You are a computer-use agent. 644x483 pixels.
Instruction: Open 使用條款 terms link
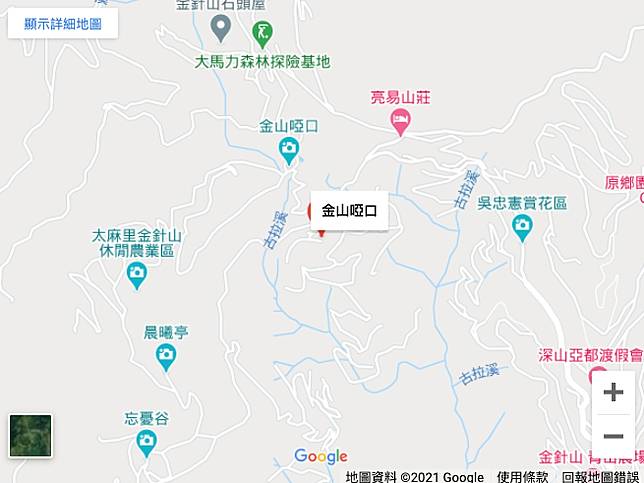[x=522, y=476]
